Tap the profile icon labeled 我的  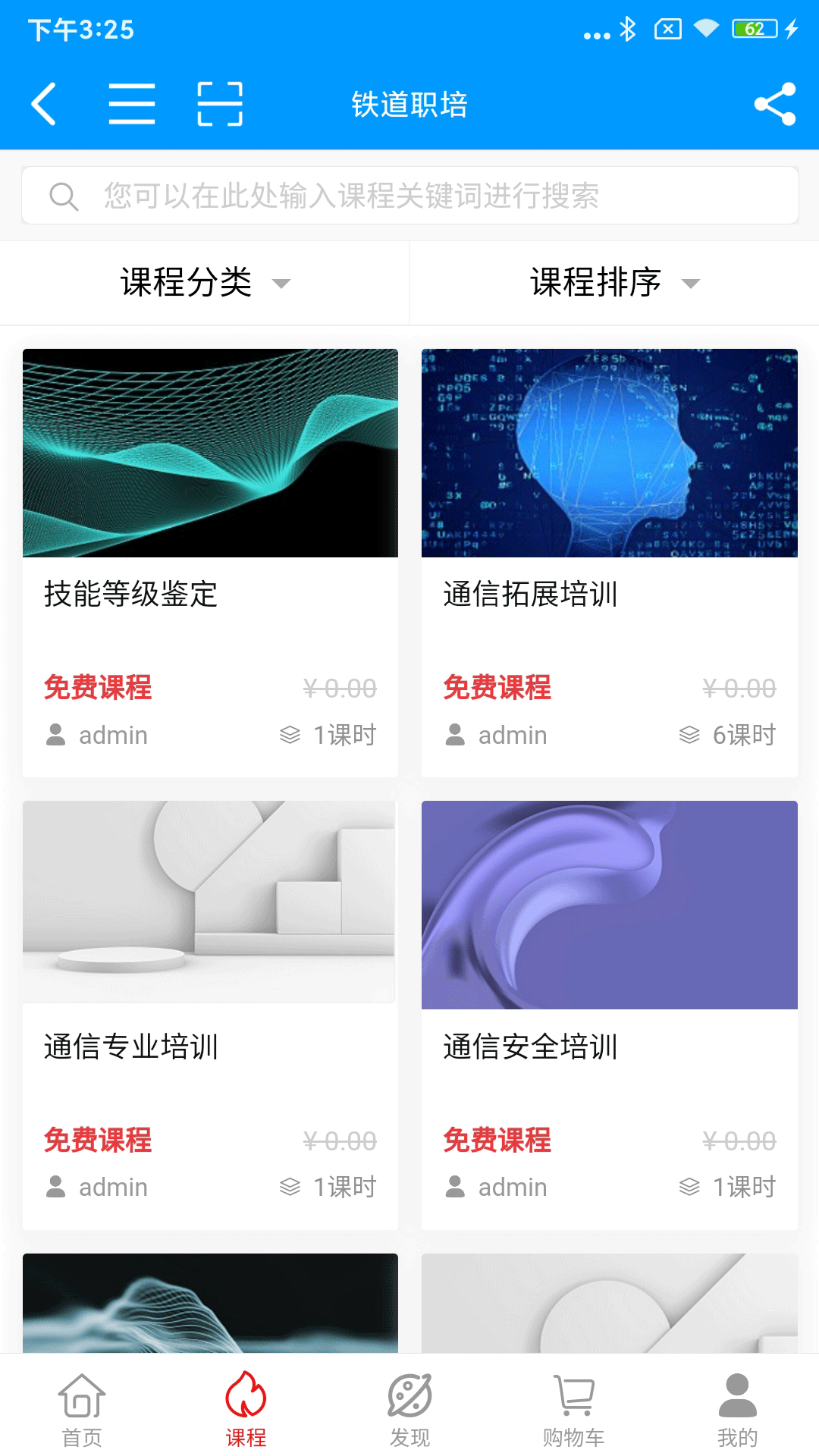tap(736, 1407)
